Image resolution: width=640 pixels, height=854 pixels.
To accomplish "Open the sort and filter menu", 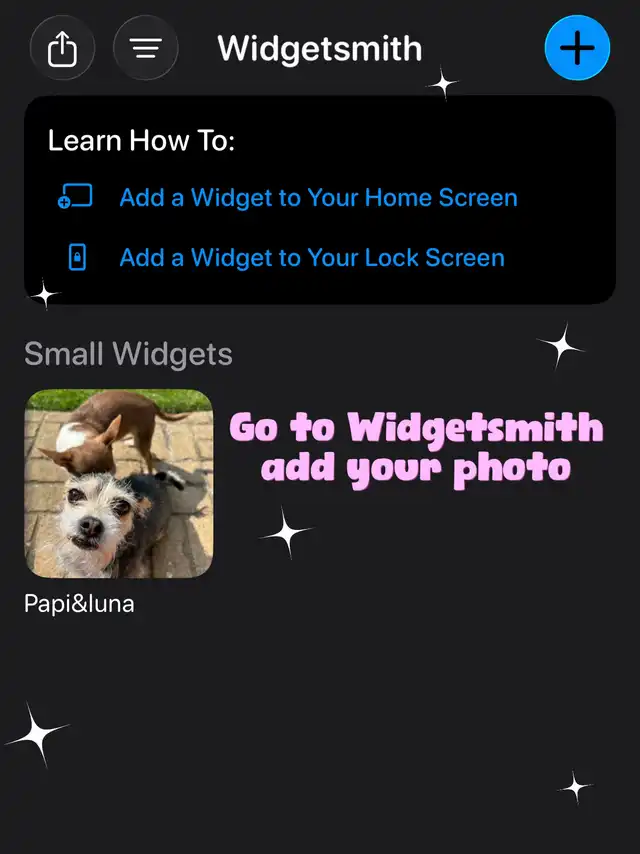I will coord(146,48).
